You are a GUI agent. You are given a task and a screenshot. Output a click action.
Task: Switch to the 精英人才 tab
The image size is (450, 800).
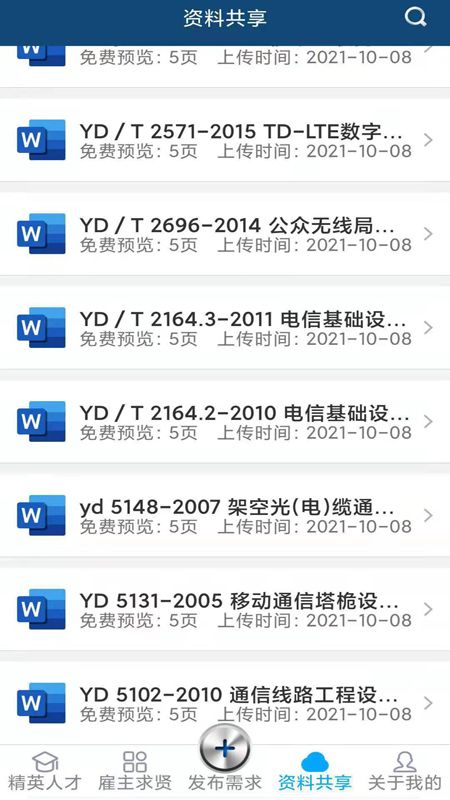click(45, 771)
